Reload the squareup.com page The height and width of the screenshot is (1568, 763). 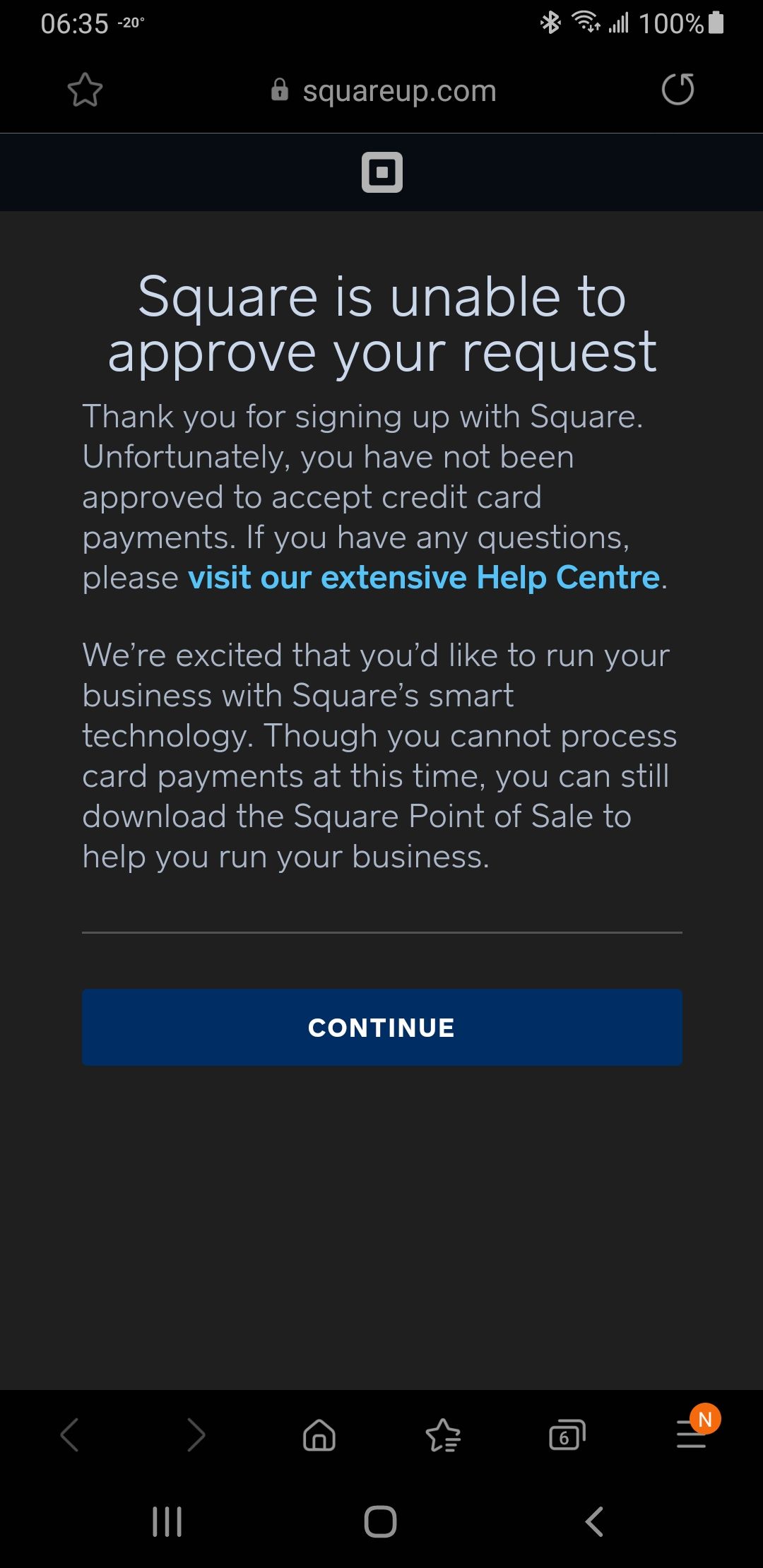[678, 90]
